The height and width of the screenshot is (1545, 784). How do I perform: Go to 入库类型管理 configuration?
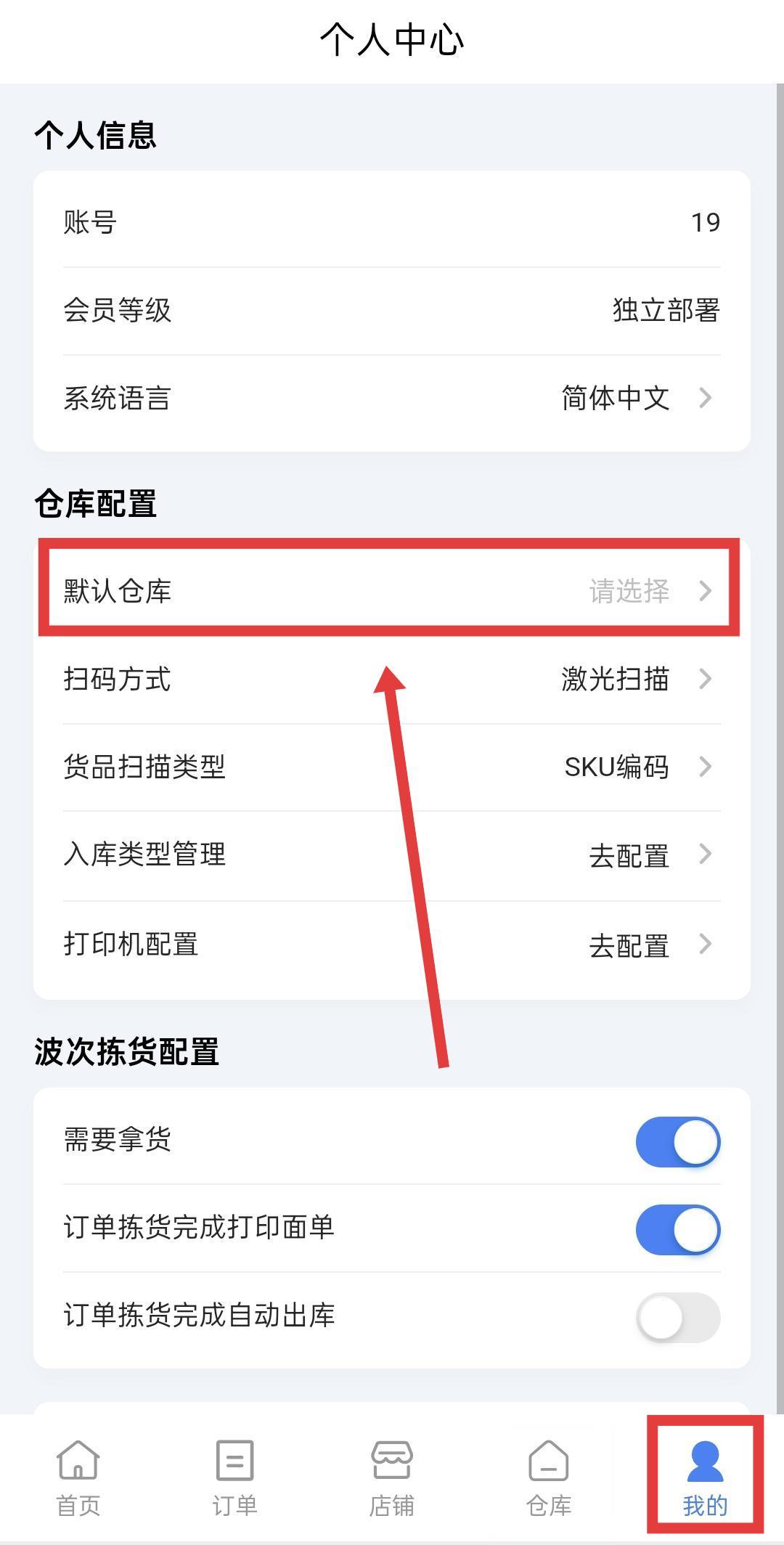(x=392, y=855)
